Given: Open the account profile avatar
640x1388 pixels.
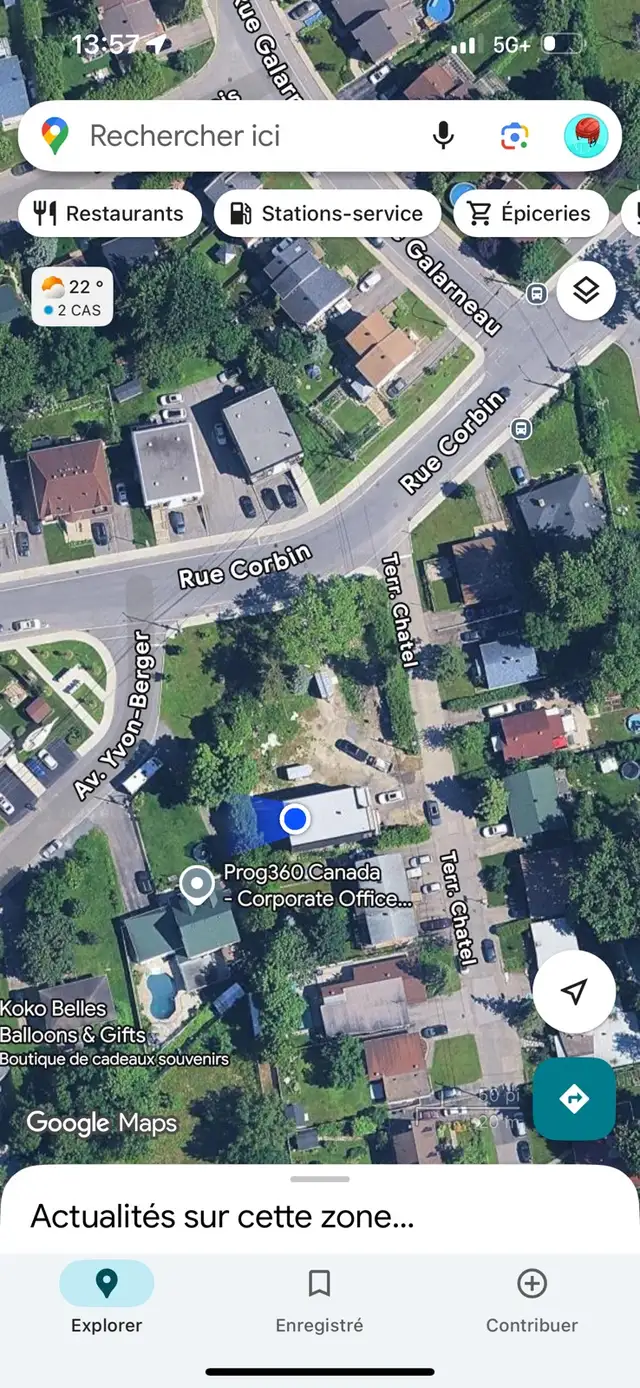Looking at the screenshot, I should tap(586, 136).
